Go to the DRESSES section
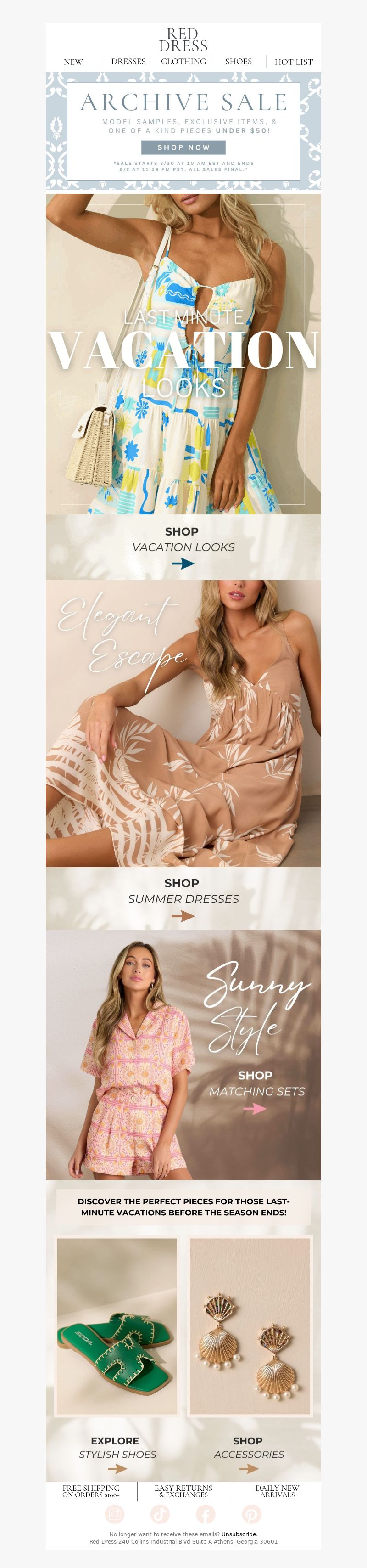 [128, 62]
